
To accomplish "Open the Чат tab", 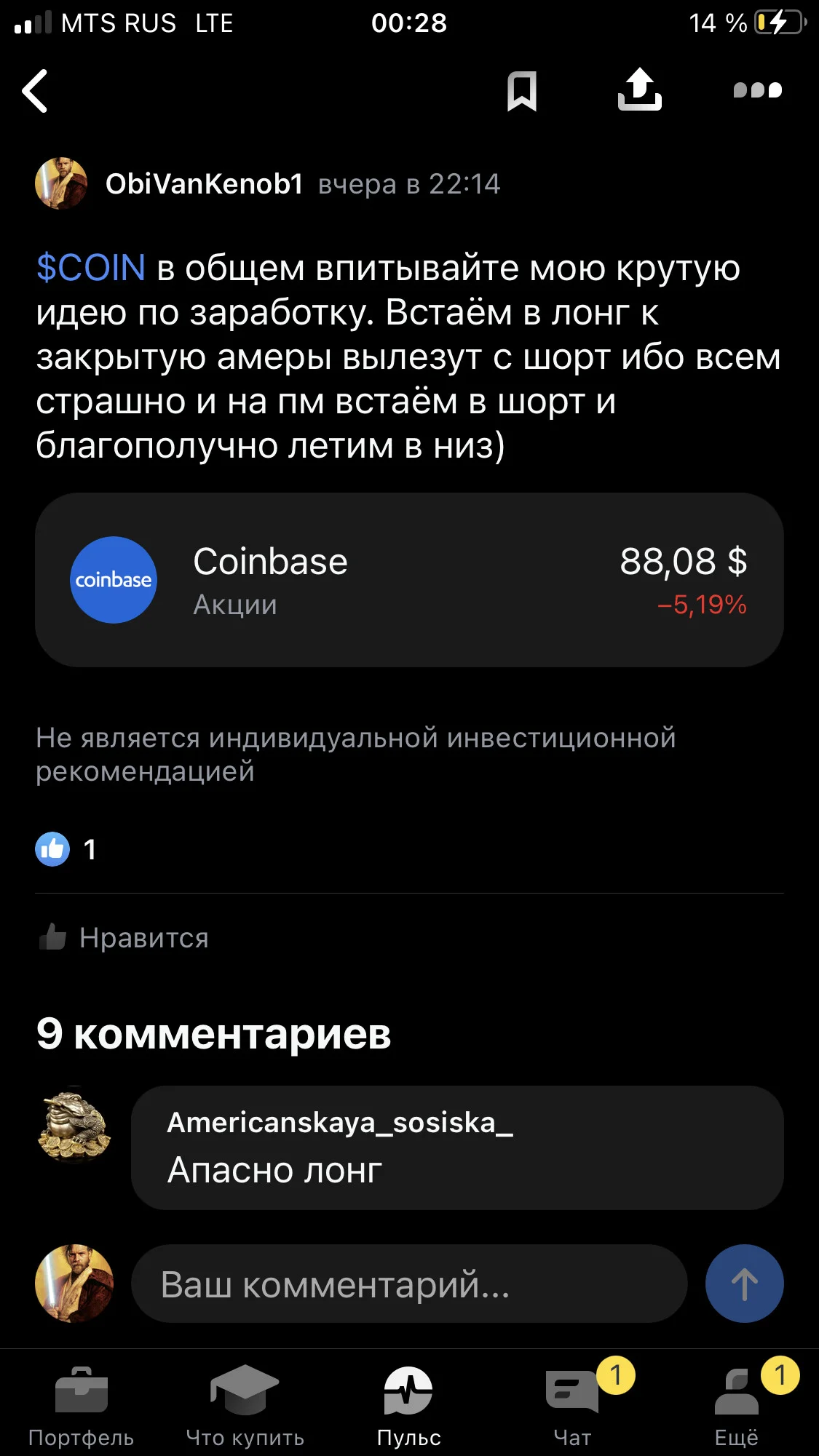I will tap(573, 1407).
